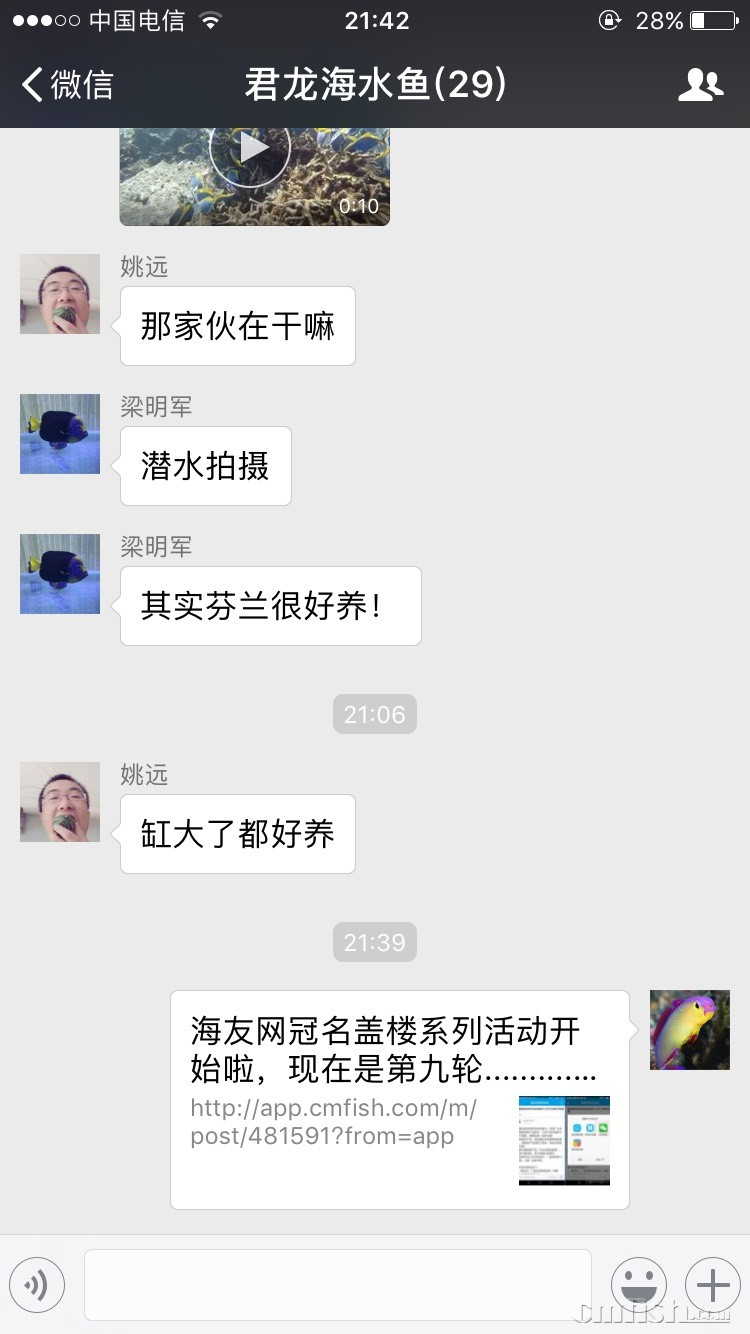View 姚远's avatar beside 那家伙在干嘛
Screen dimensions: 750x1334
[60, 294]
